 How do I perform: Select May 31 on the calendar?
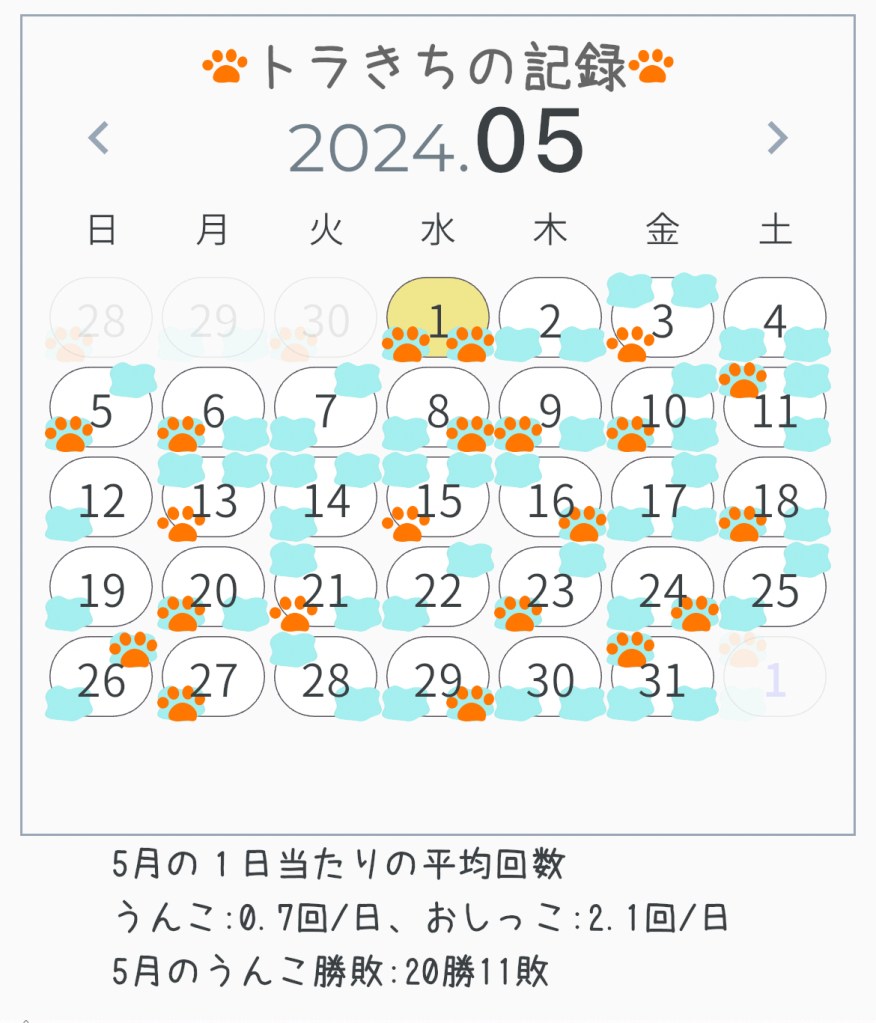click(662, 679)
